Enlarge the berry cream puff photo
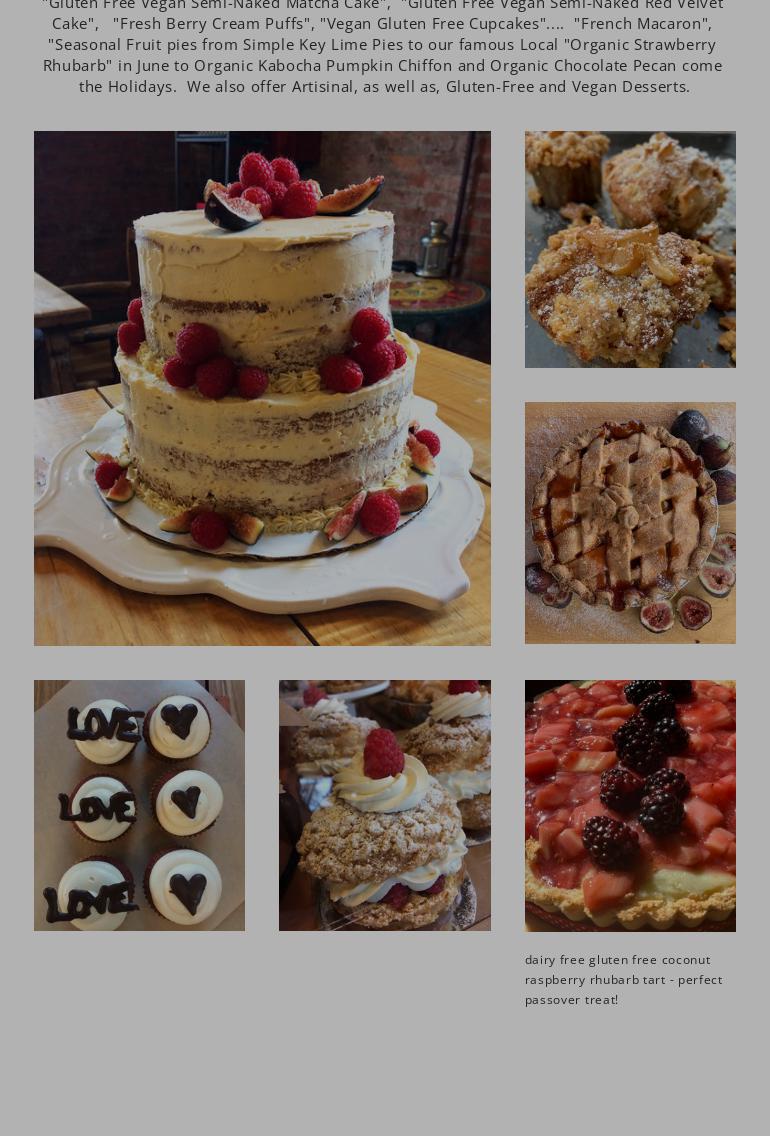Screen dimensions: 770x1136 (384, 805)
